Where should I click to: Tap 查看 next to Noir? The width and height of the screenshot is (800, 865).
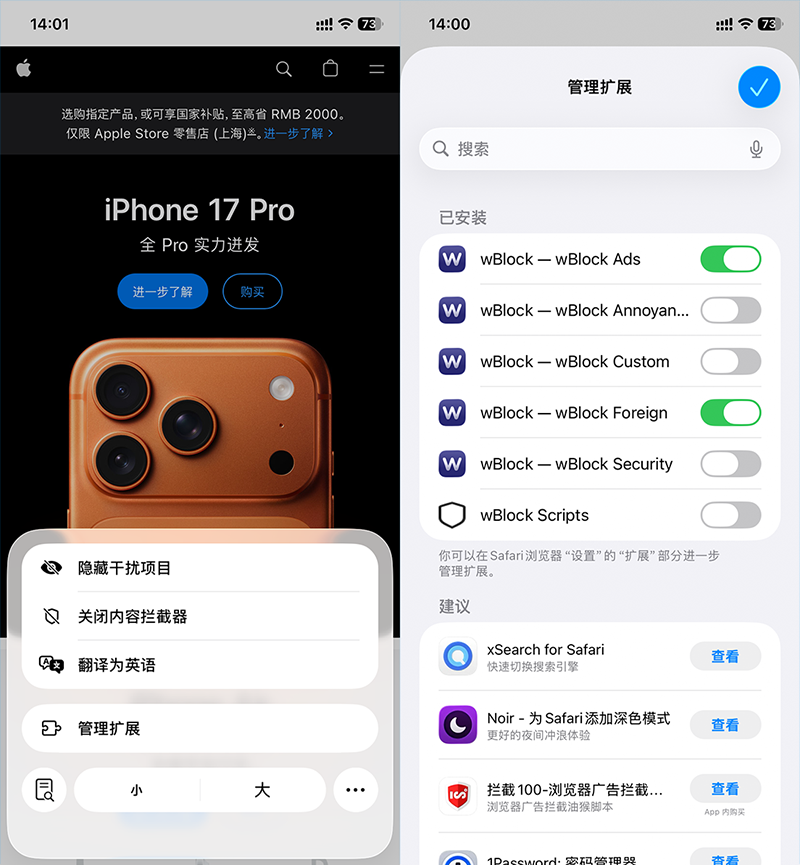point(725,725)
